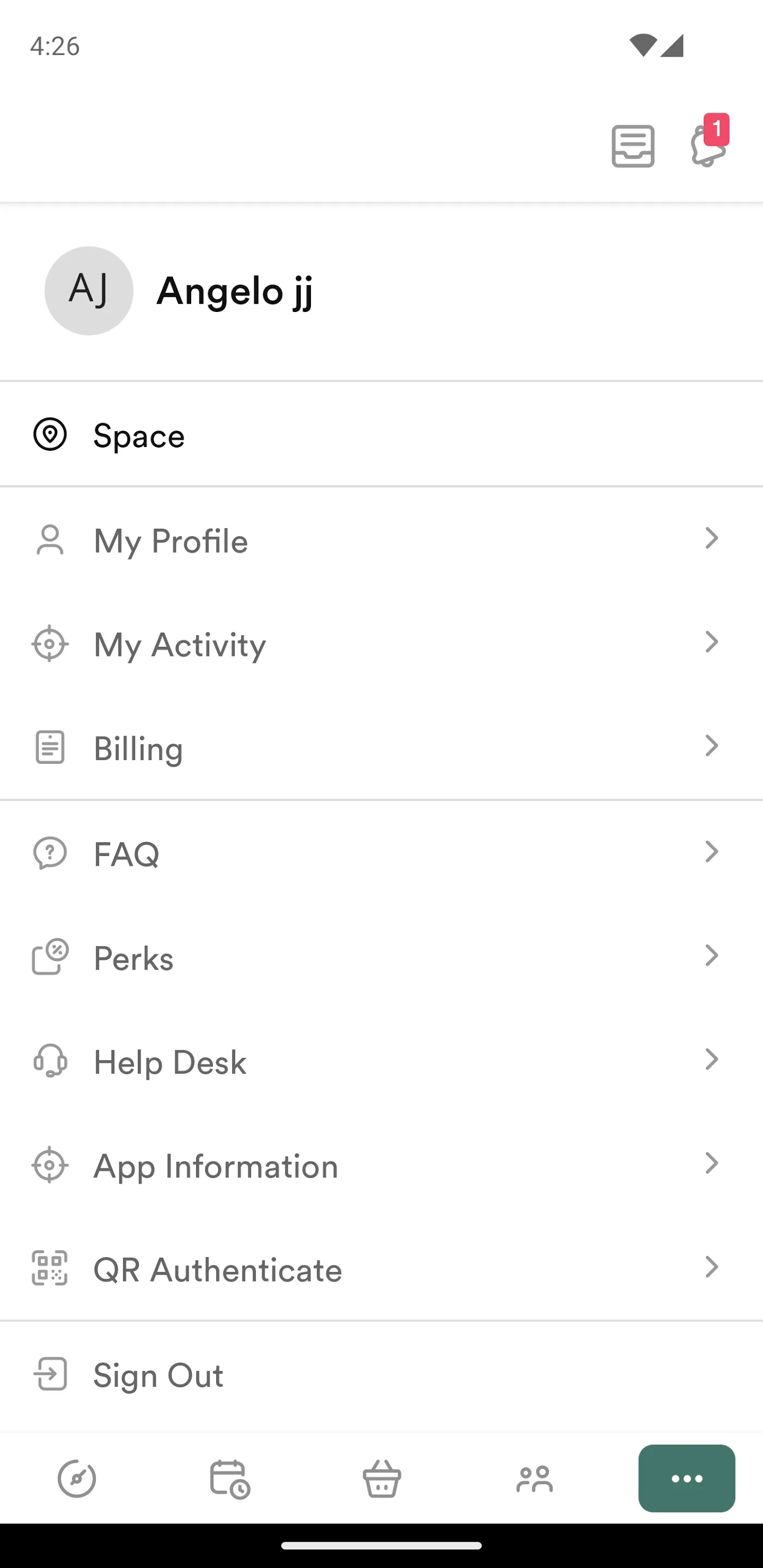Image resolution: width=763 pixels, height=1568 pixels.
Task: Tap the Help Desk row chevron
Action: coord(711,1059)
